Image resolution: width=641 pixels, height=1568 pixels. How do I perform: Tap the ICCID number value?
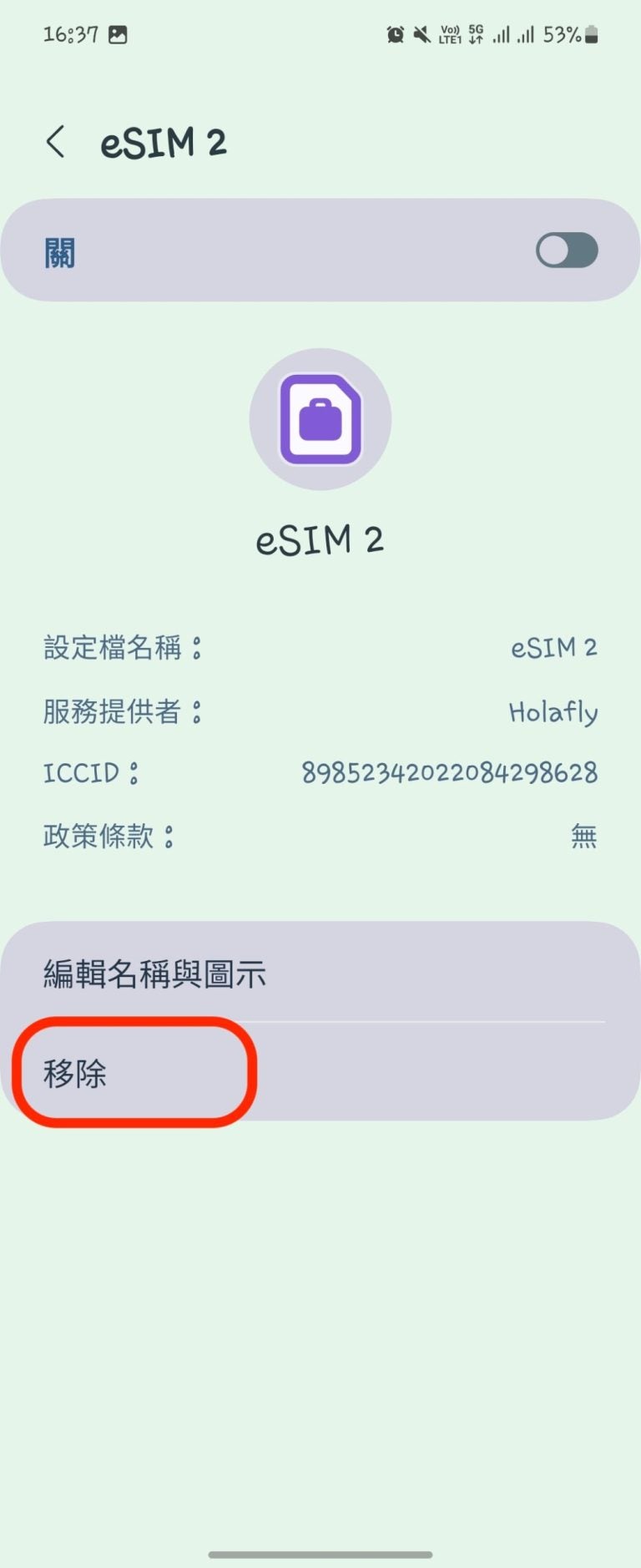451,772
